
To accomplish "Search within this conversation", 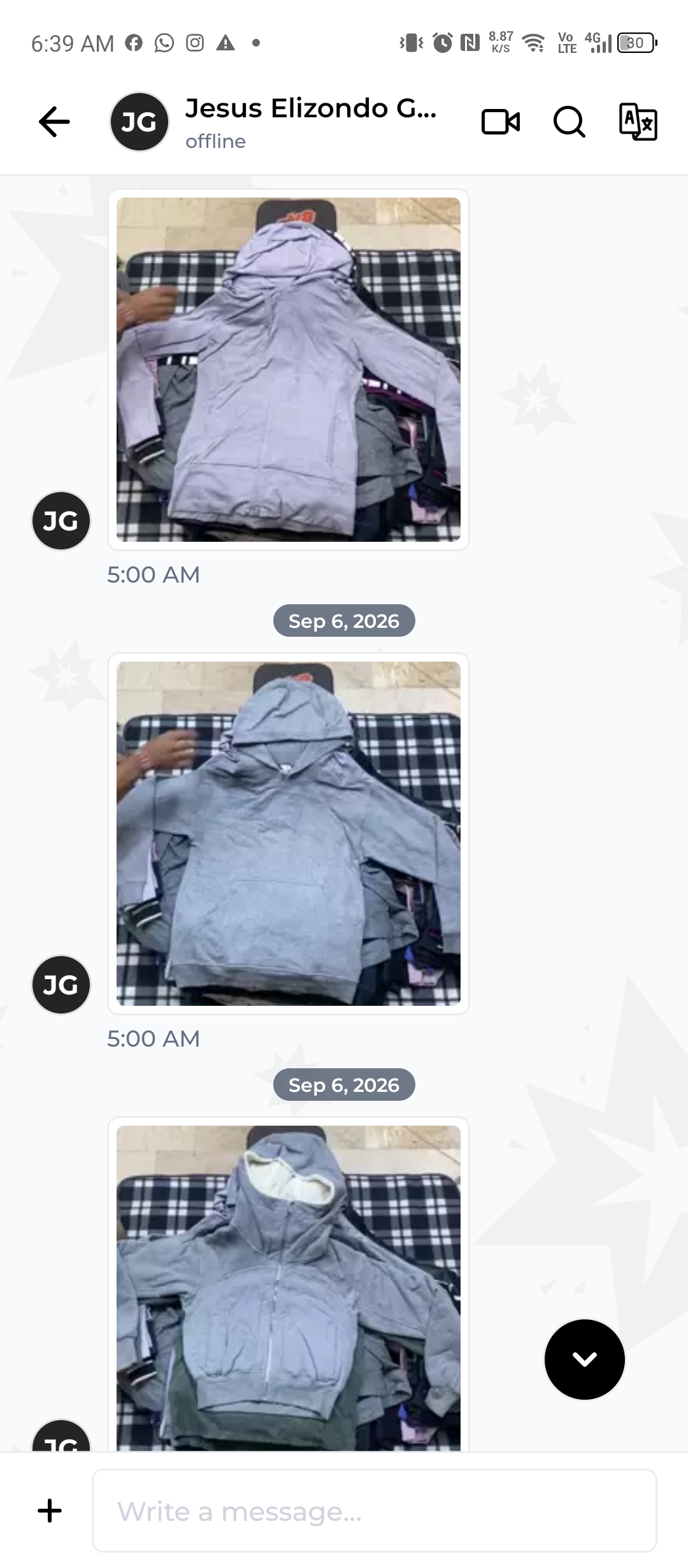I will 569,122.
